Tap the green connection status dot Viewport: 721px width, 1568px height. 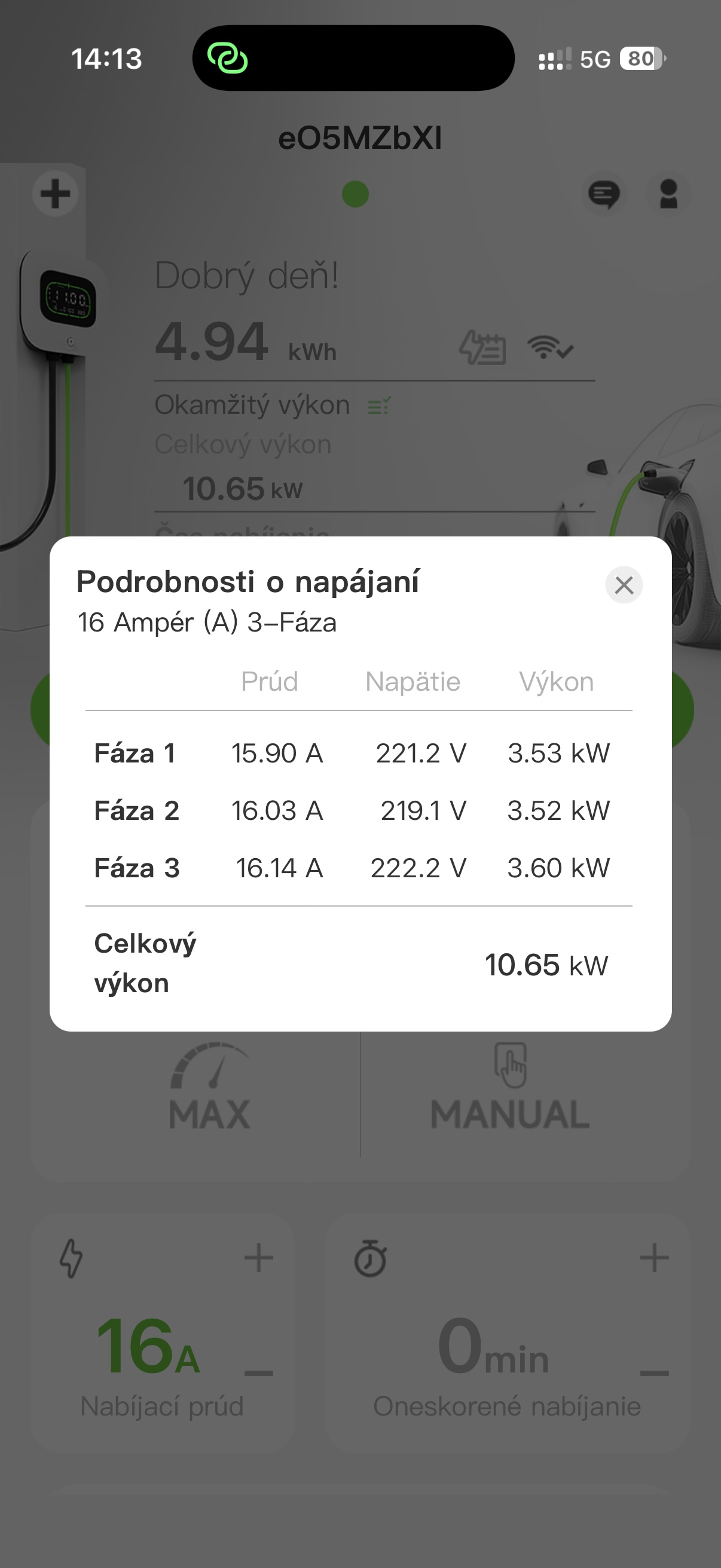click(x=355, y=194)
